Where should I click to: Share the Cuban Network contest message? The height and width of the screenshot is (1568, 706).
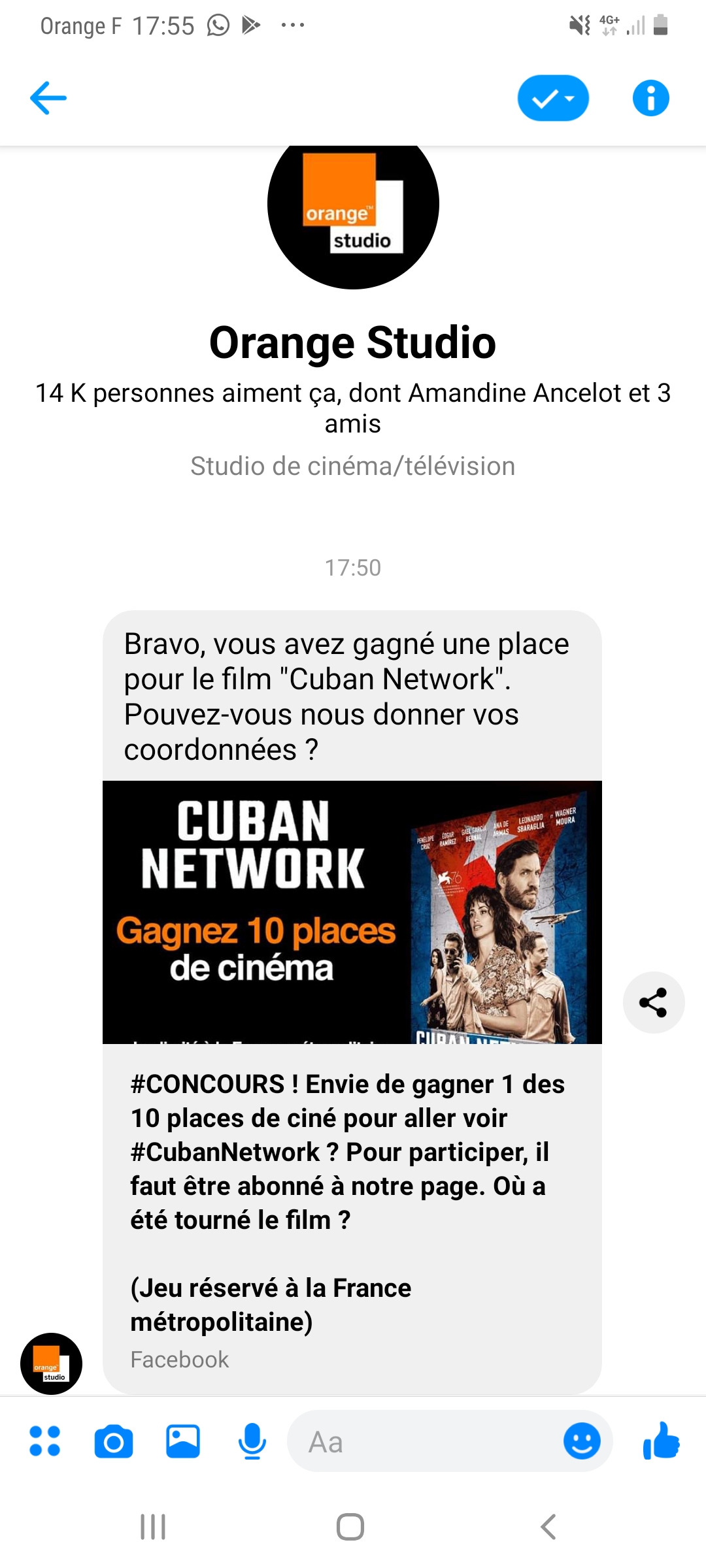(653, 1002)
